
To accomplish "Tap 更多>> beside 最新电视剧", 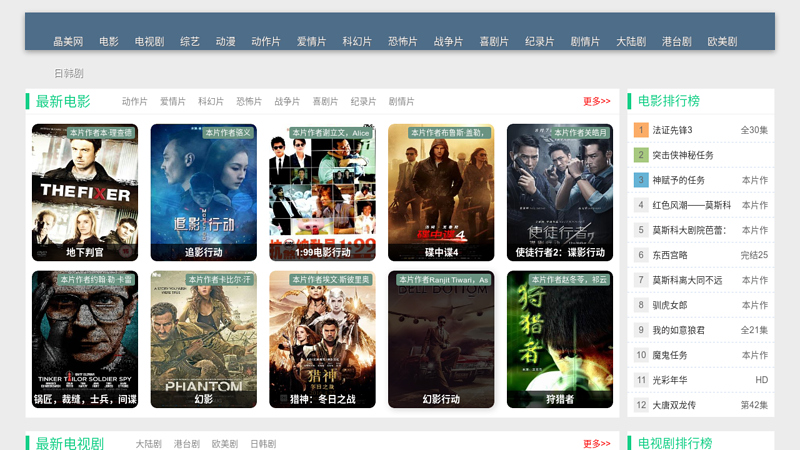I will tap(596, 444).
